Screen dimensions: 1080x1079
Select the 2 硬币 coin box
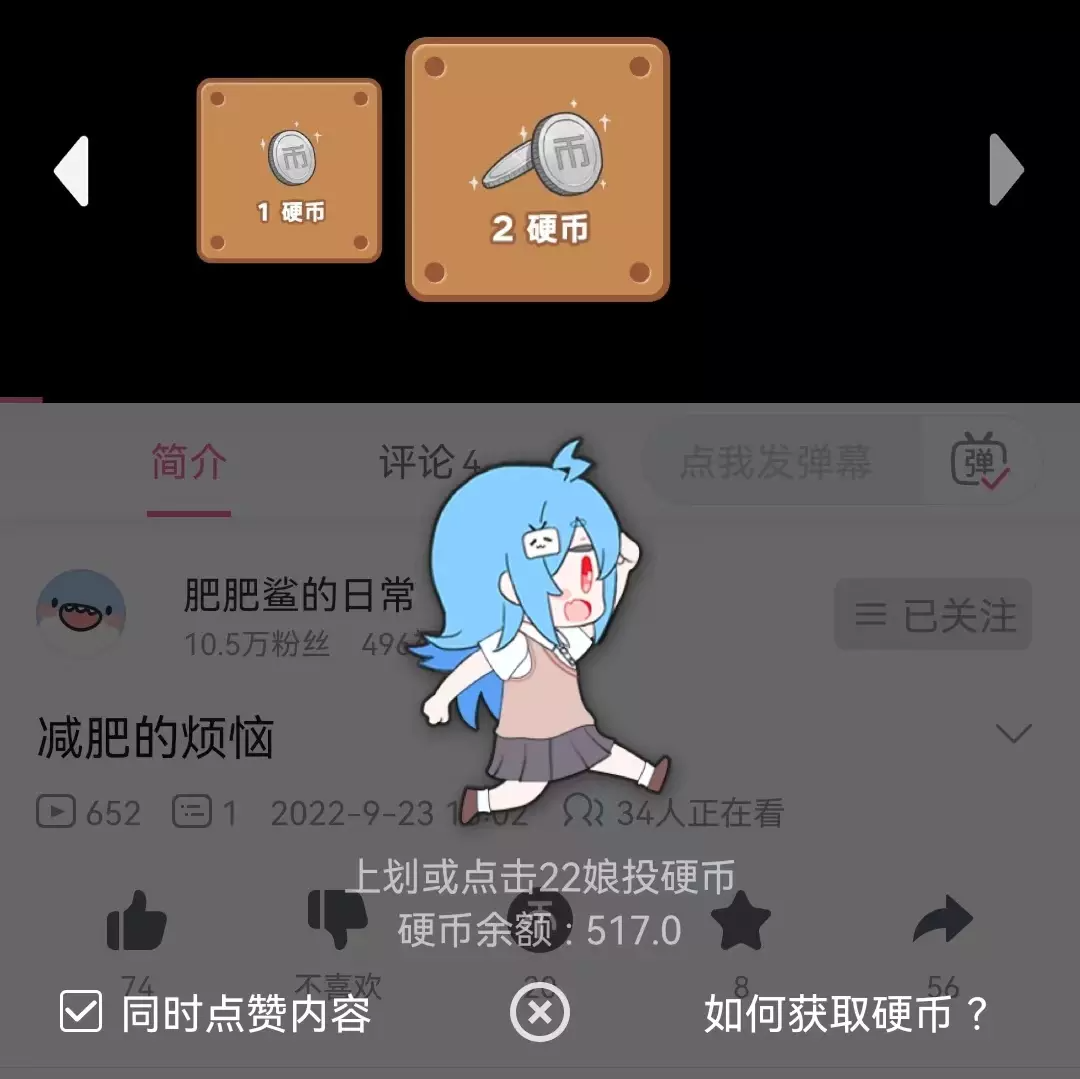coord(537,170)
